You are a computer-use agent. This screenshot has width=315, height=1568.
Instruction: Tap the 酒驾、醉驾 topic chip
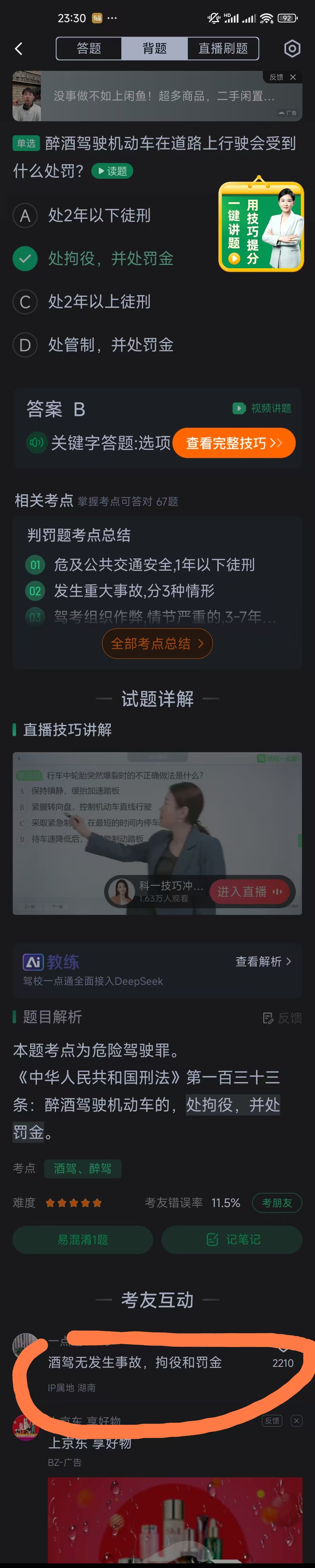pos(83,1168)
